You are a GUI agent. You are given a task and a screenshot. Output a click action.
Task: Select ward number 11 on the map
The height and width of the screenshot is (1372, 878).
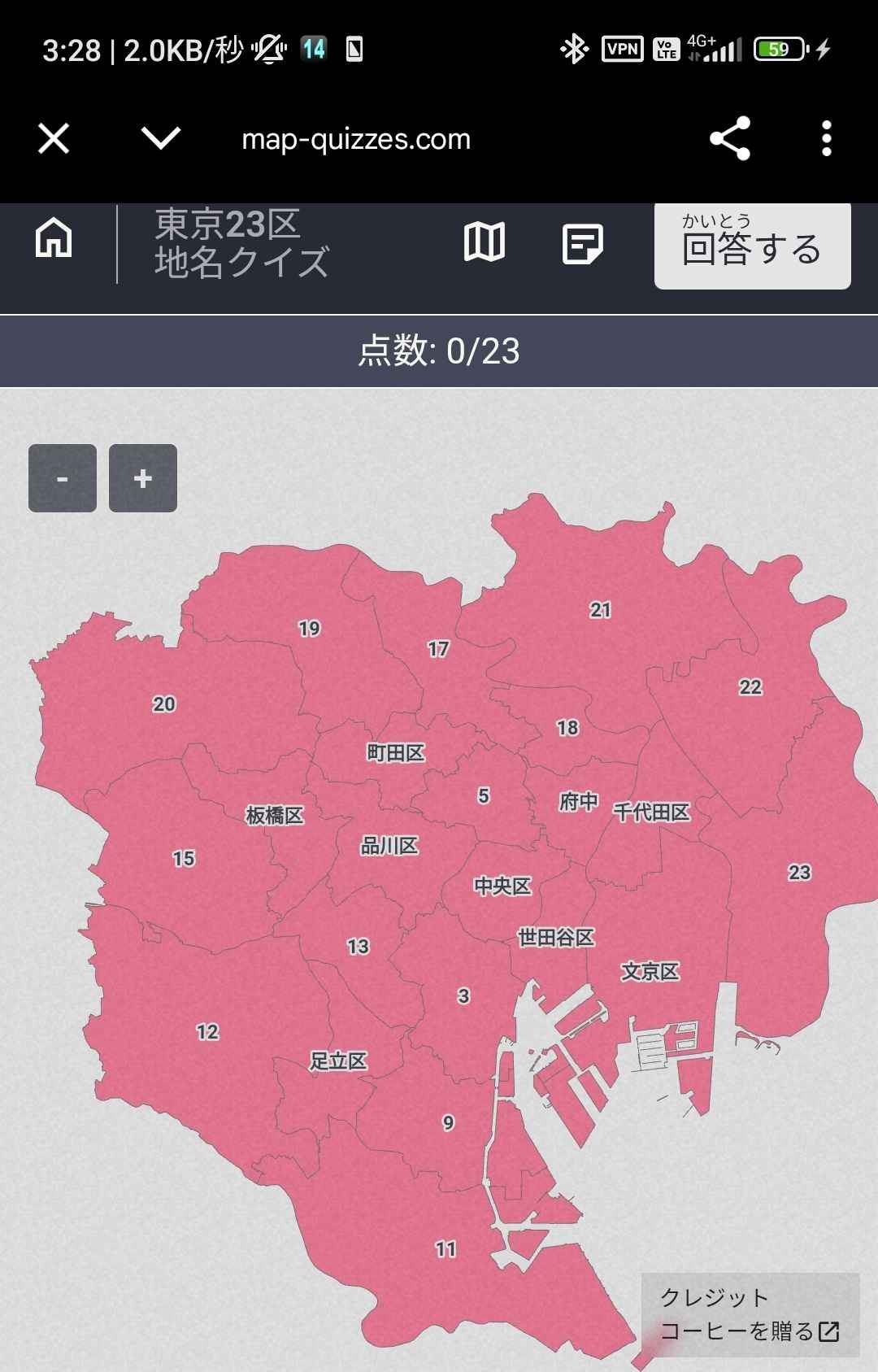pos(446,1249)
